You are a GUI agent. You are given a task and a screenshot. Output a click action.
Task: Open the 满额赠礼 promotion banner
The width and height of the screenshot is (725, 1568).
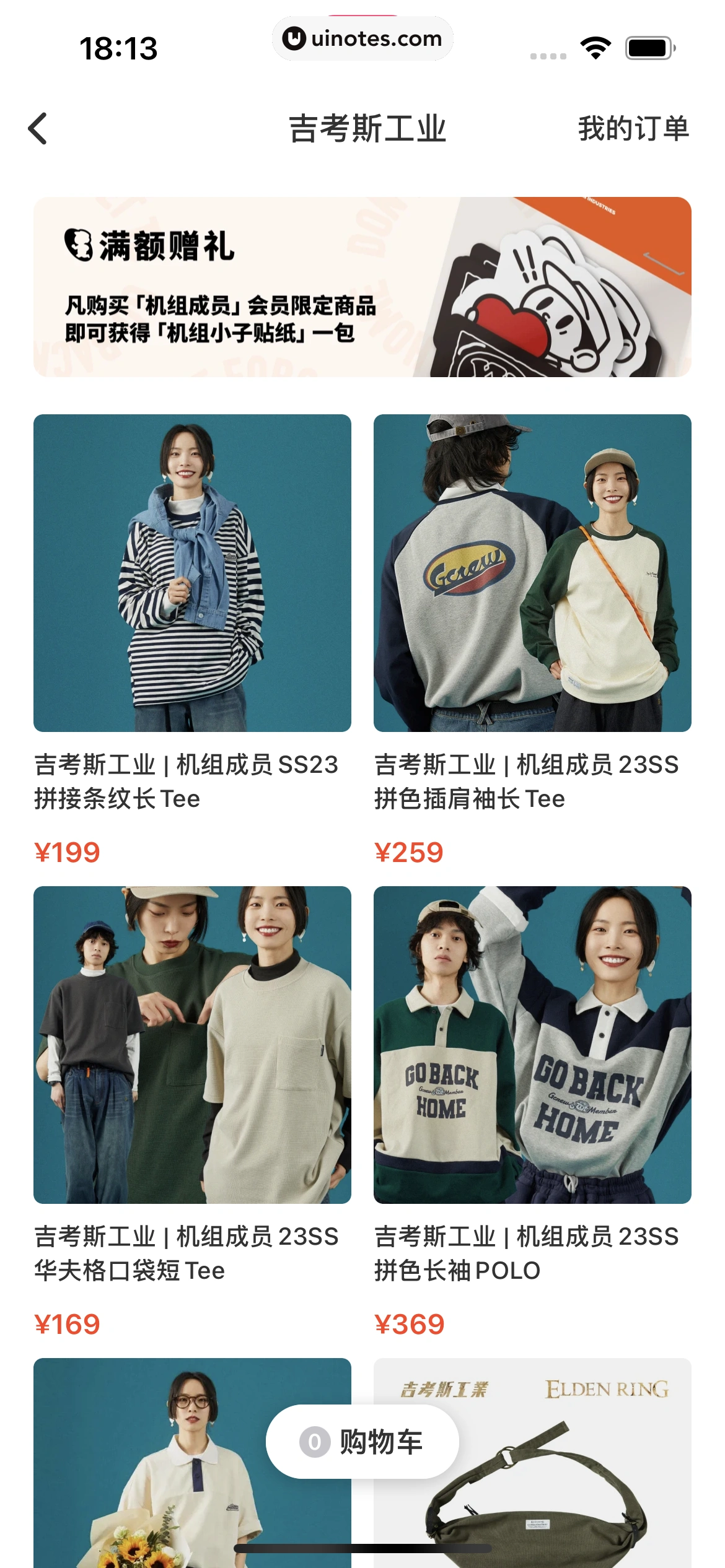coord(362,287)
